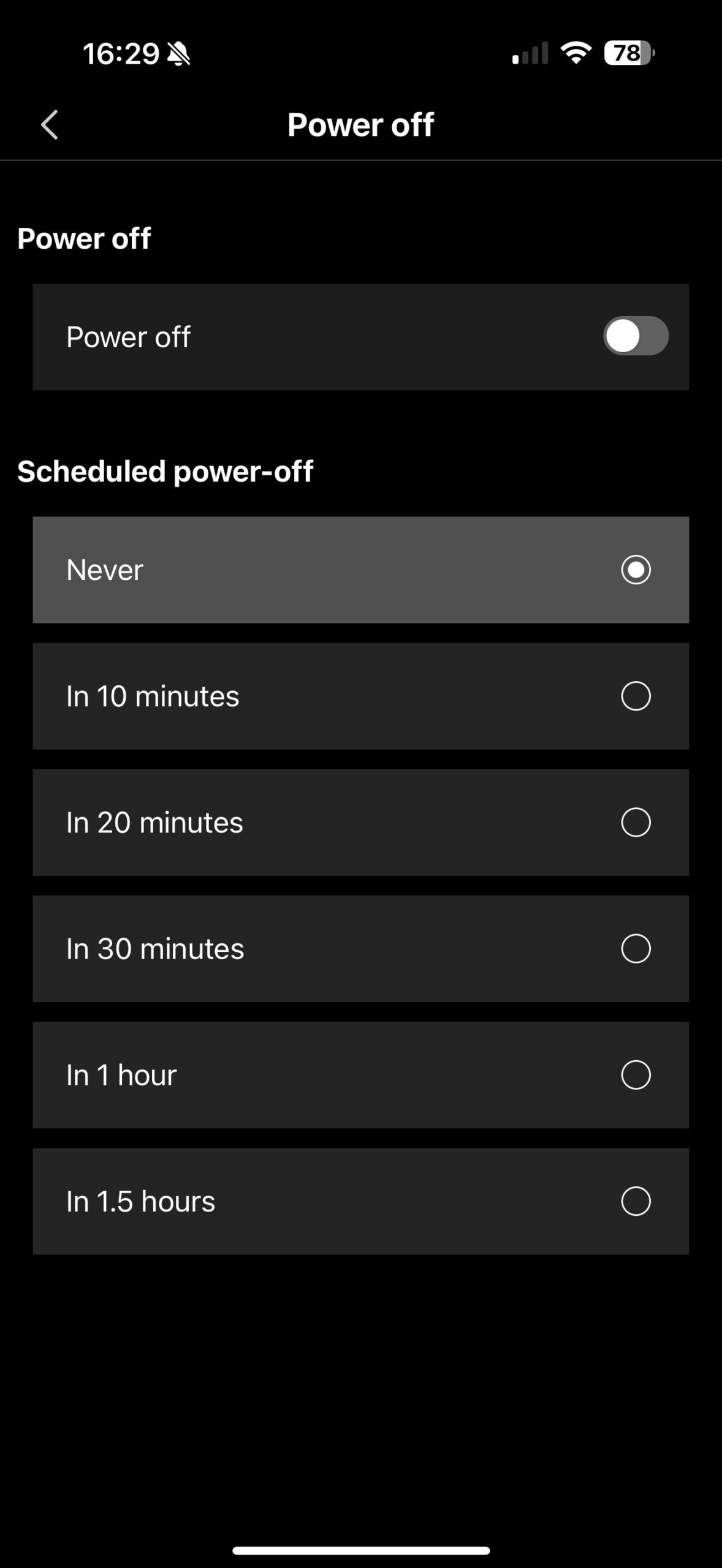Image resolution: width=722 pixels, height=1568 pixels.
Task: Choose In 20 minutes
Action: click(360, 822)
